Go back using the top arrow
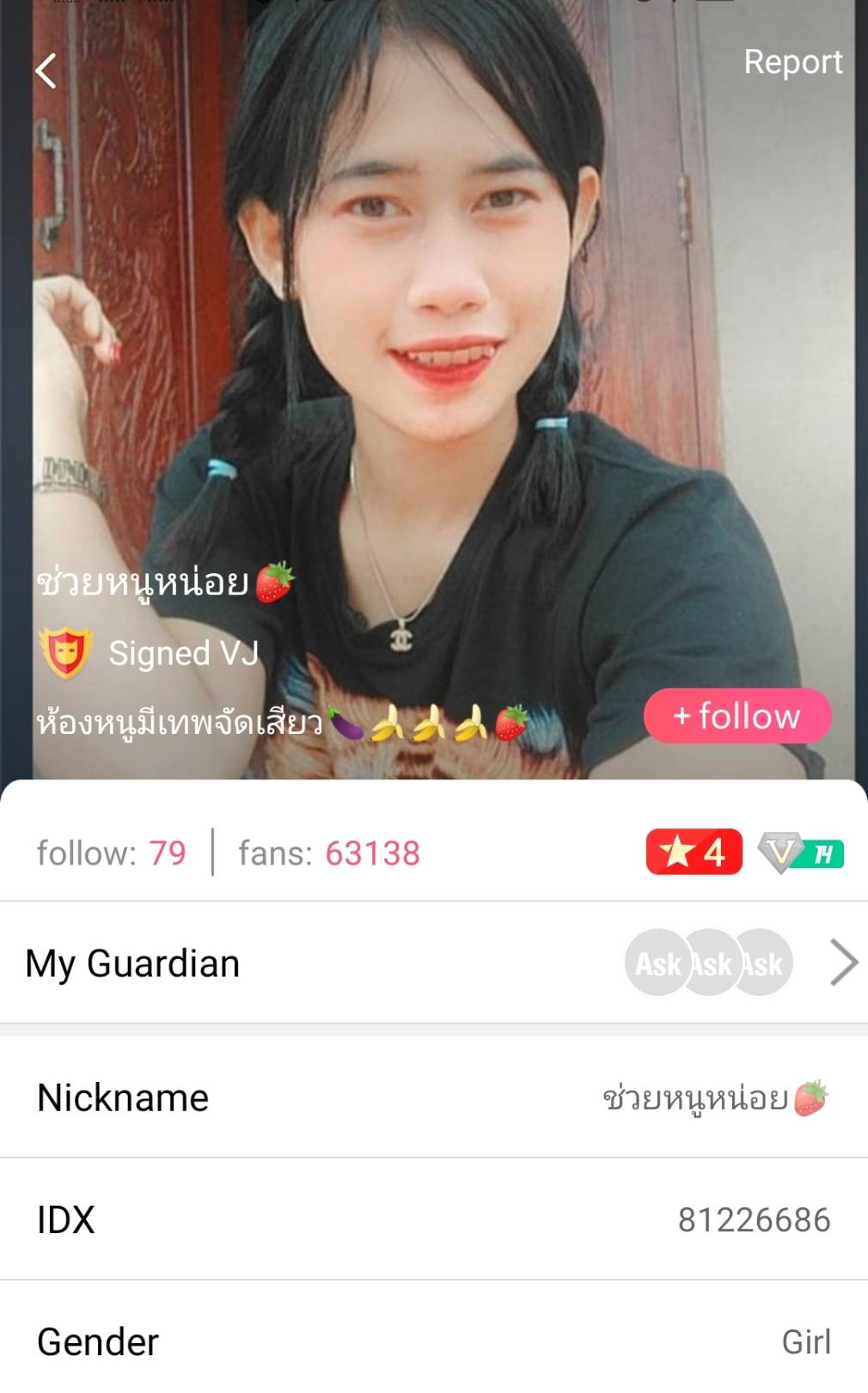868x1393 pixels. point(46,70)
